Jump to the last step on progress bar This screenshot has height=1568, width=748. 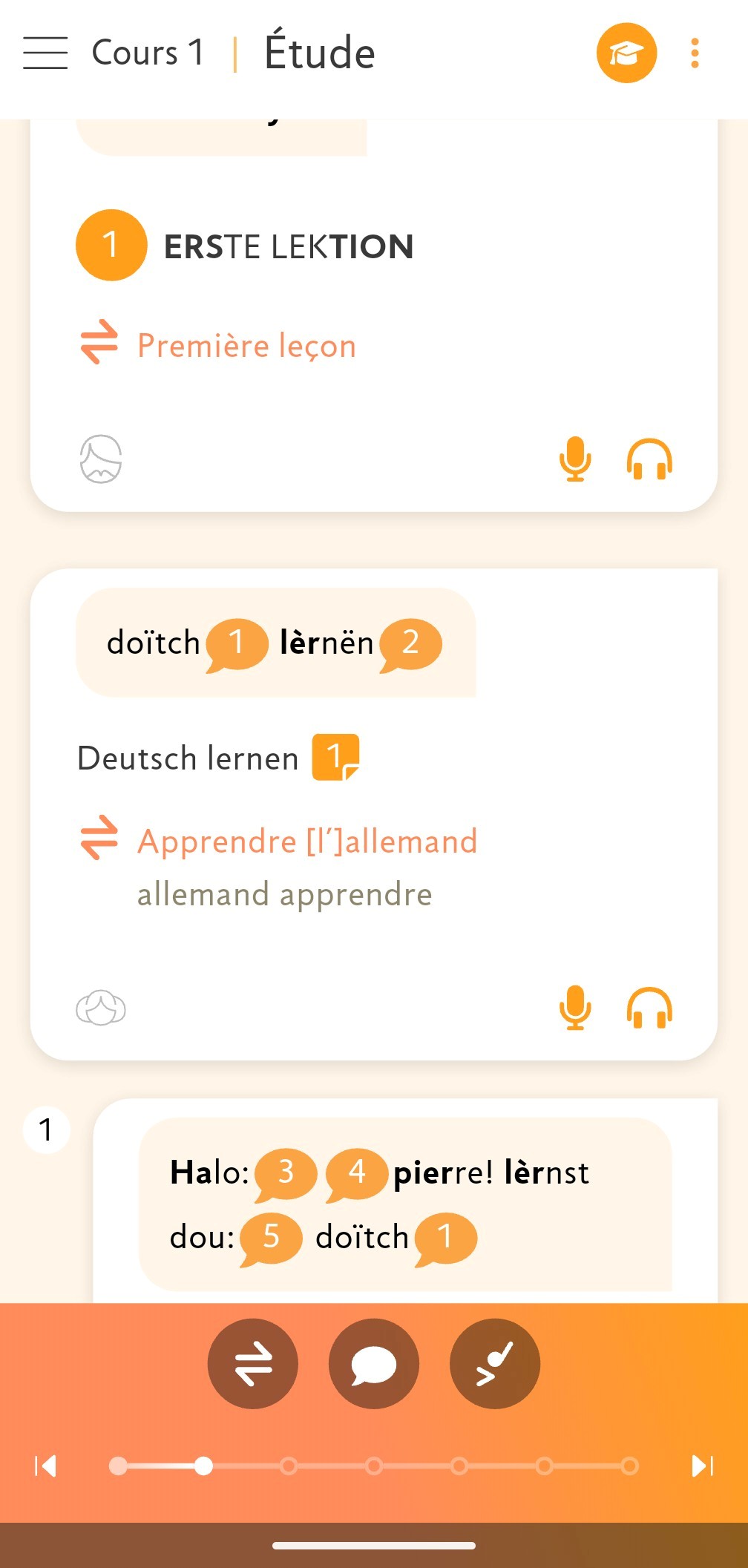point(629,1466)
